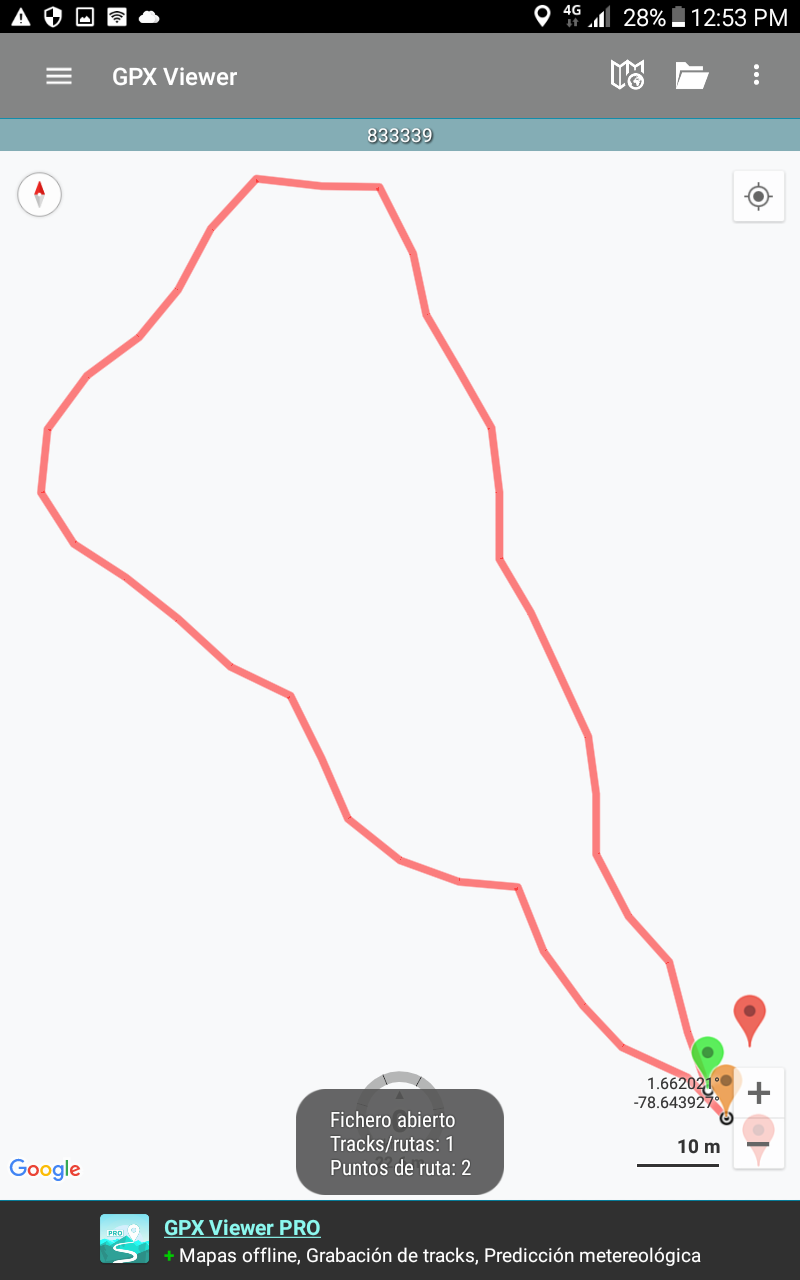Open the online maps selector icon
Image resolution: width=800 pixels, height=1280 pixels.
click(x=627, y=75)
